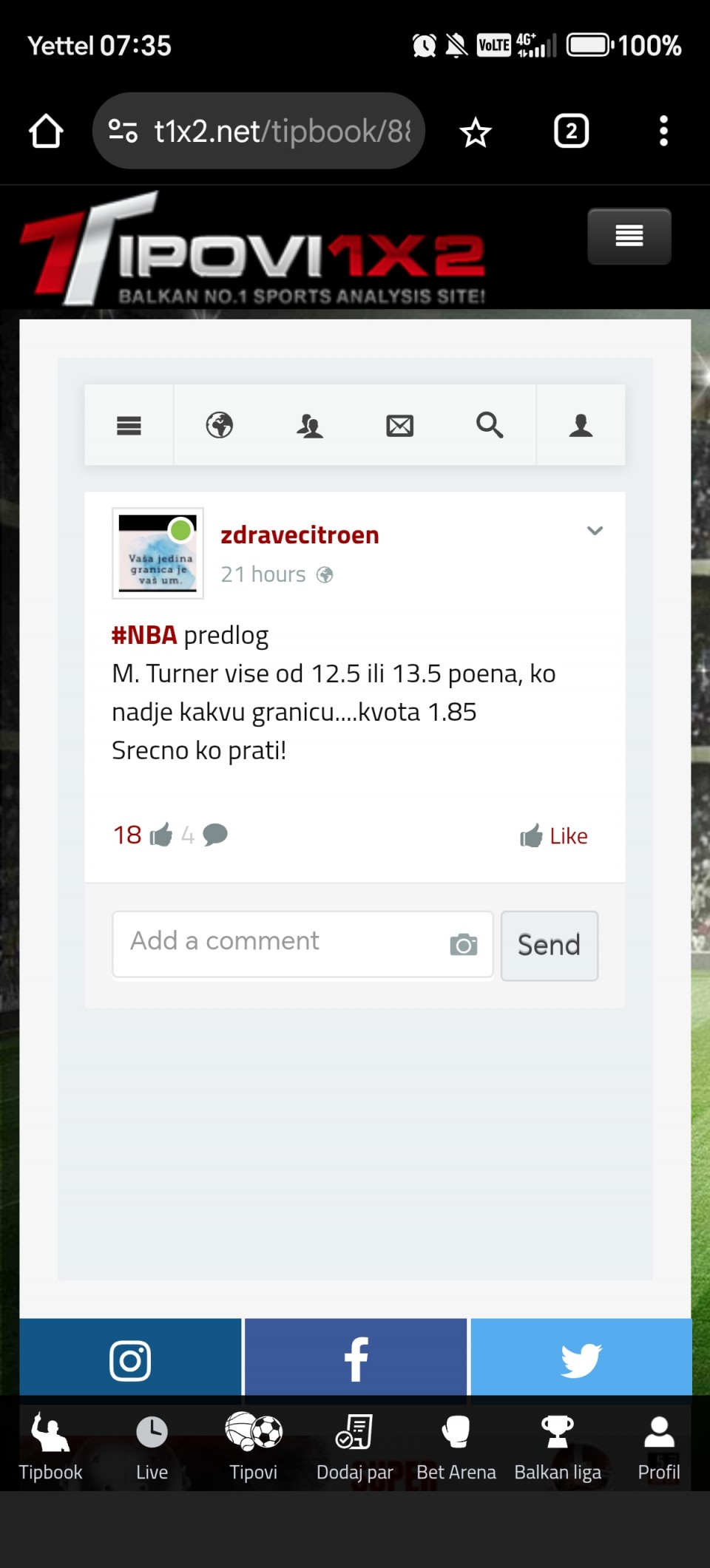Open the Tipbook search icon
Screen dimensions: 710x1568
(490, 426)
